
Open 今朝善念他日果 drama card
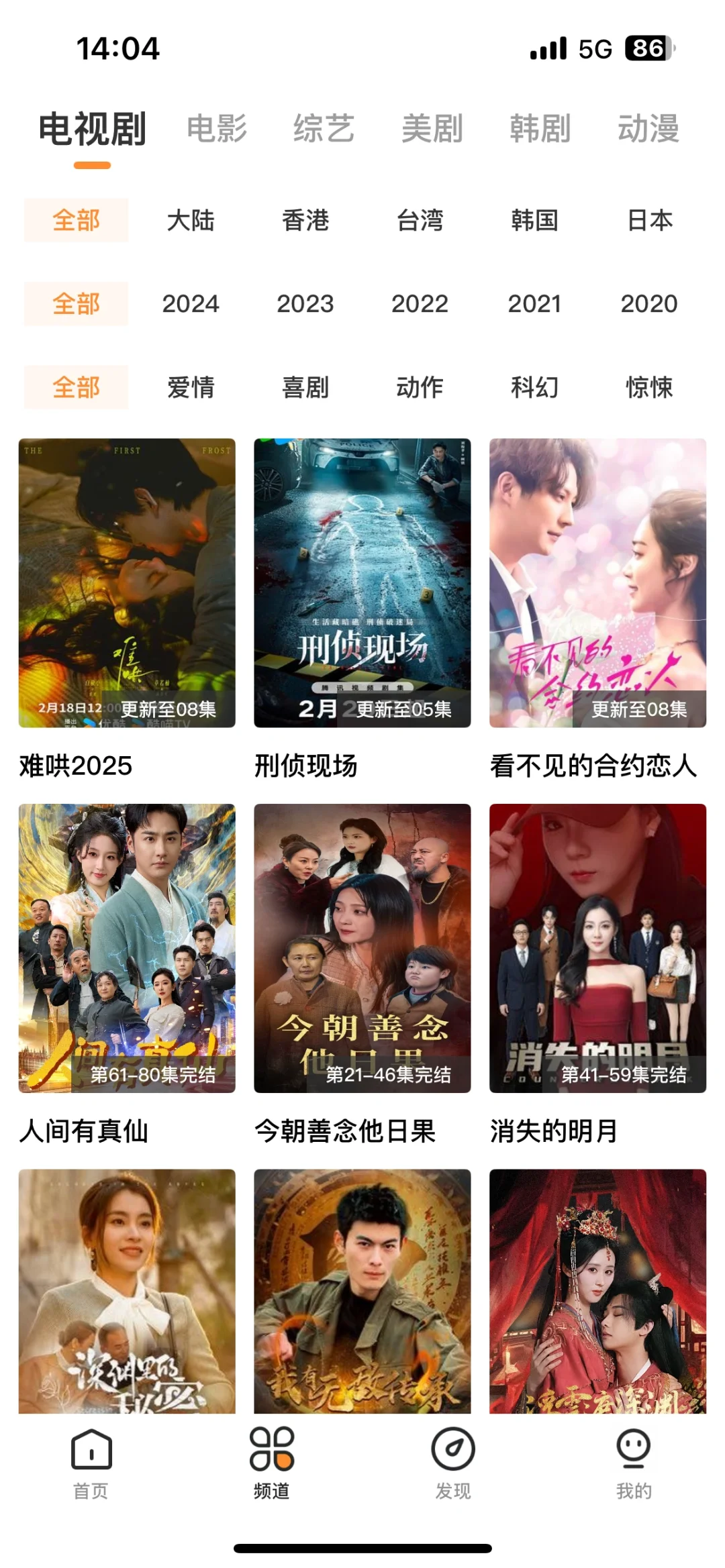click(x=362, y=948)
